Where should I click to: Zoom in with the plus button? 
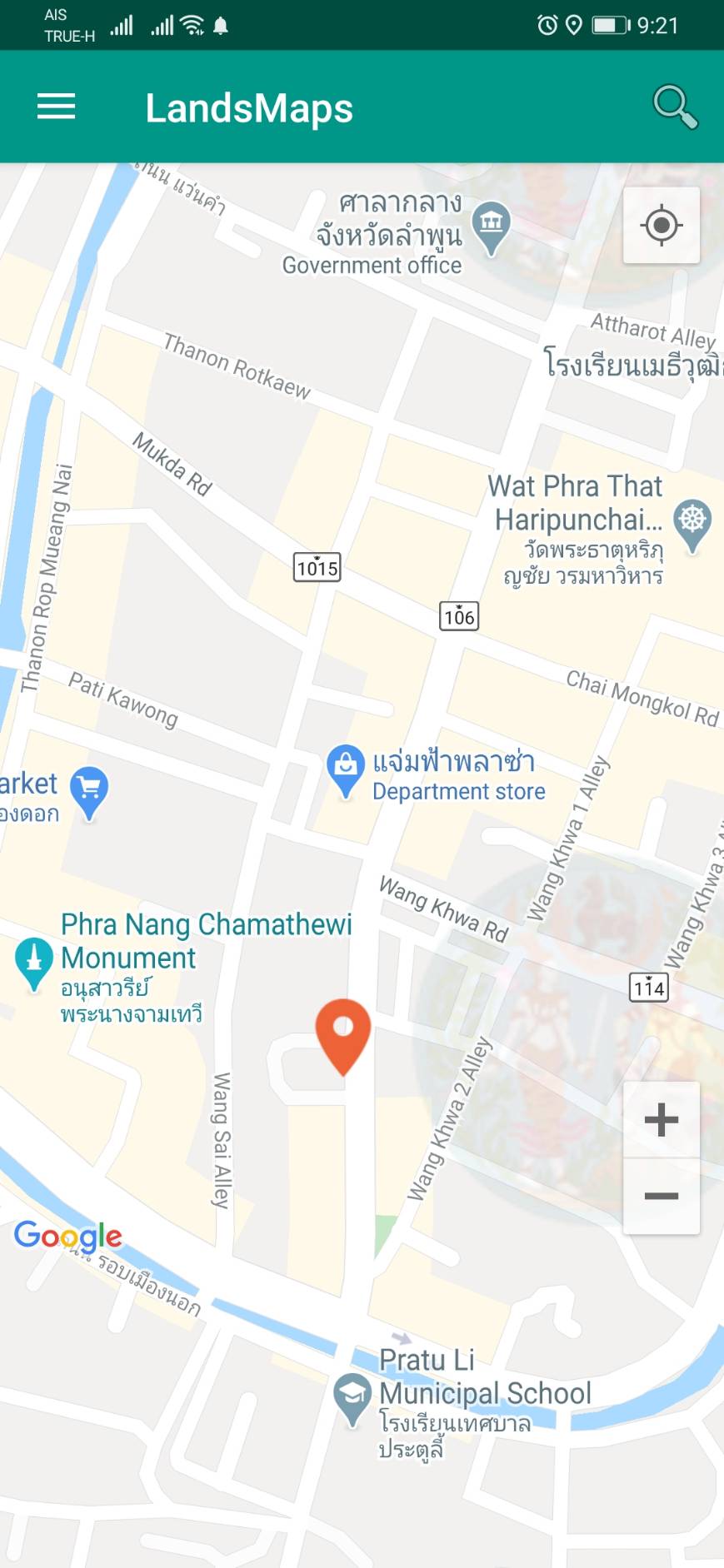[x=662, y=1119]
